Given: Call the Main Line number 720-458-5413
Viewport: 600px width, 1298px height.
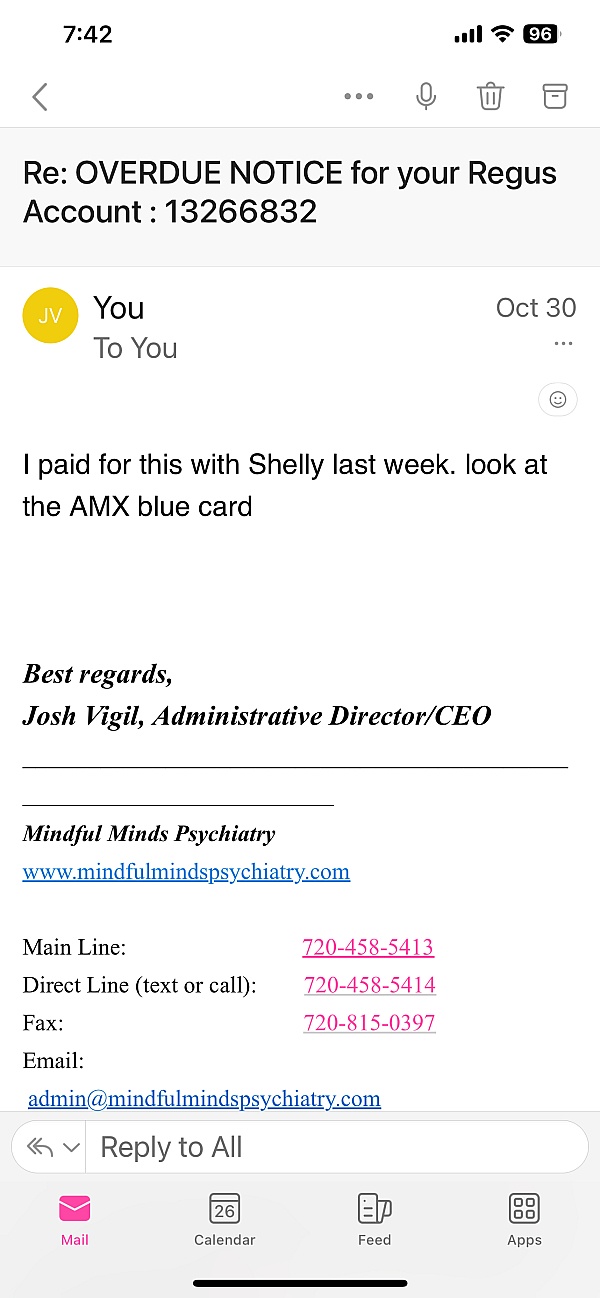Looking at the screenshot, I should click(368, 947).
